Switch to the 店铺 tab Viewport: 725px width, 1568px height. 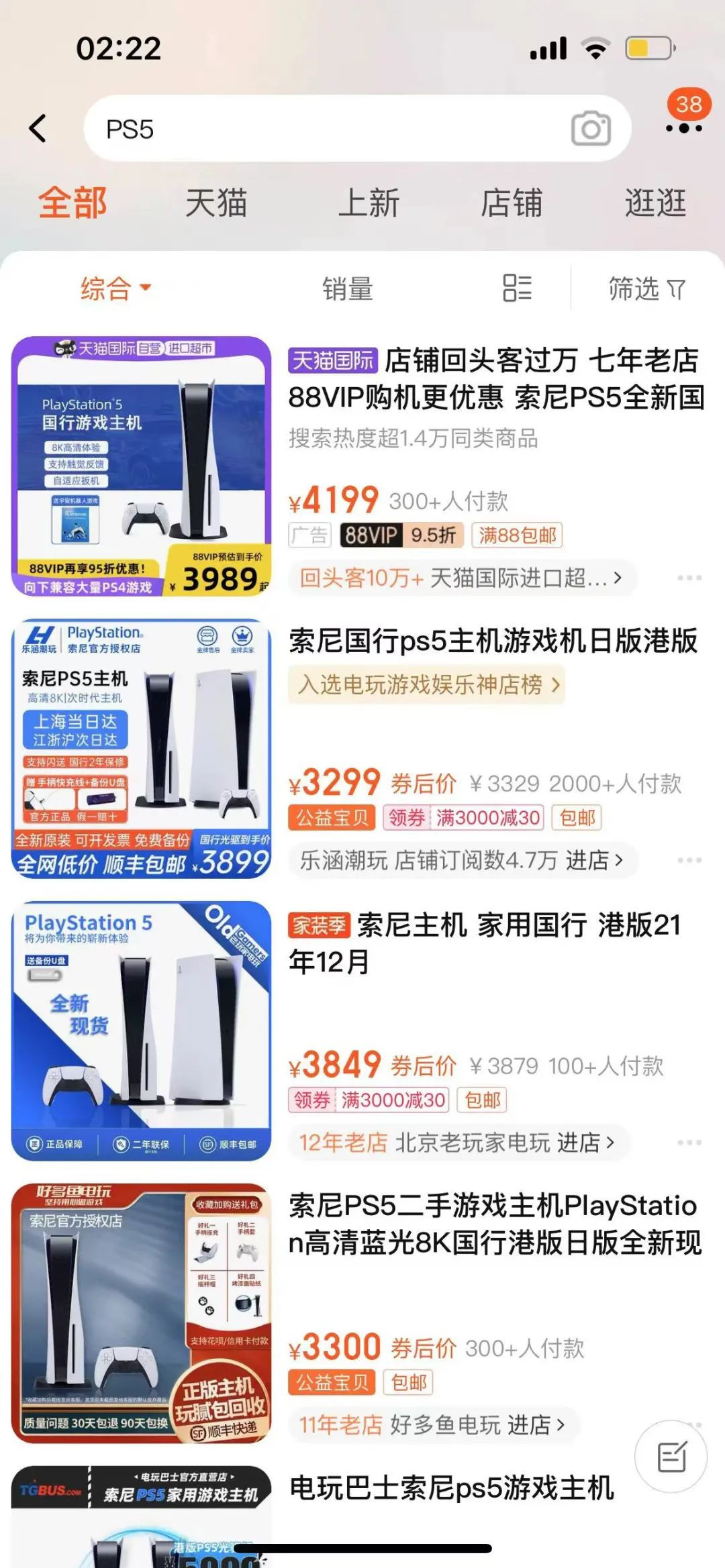(512, 203)
